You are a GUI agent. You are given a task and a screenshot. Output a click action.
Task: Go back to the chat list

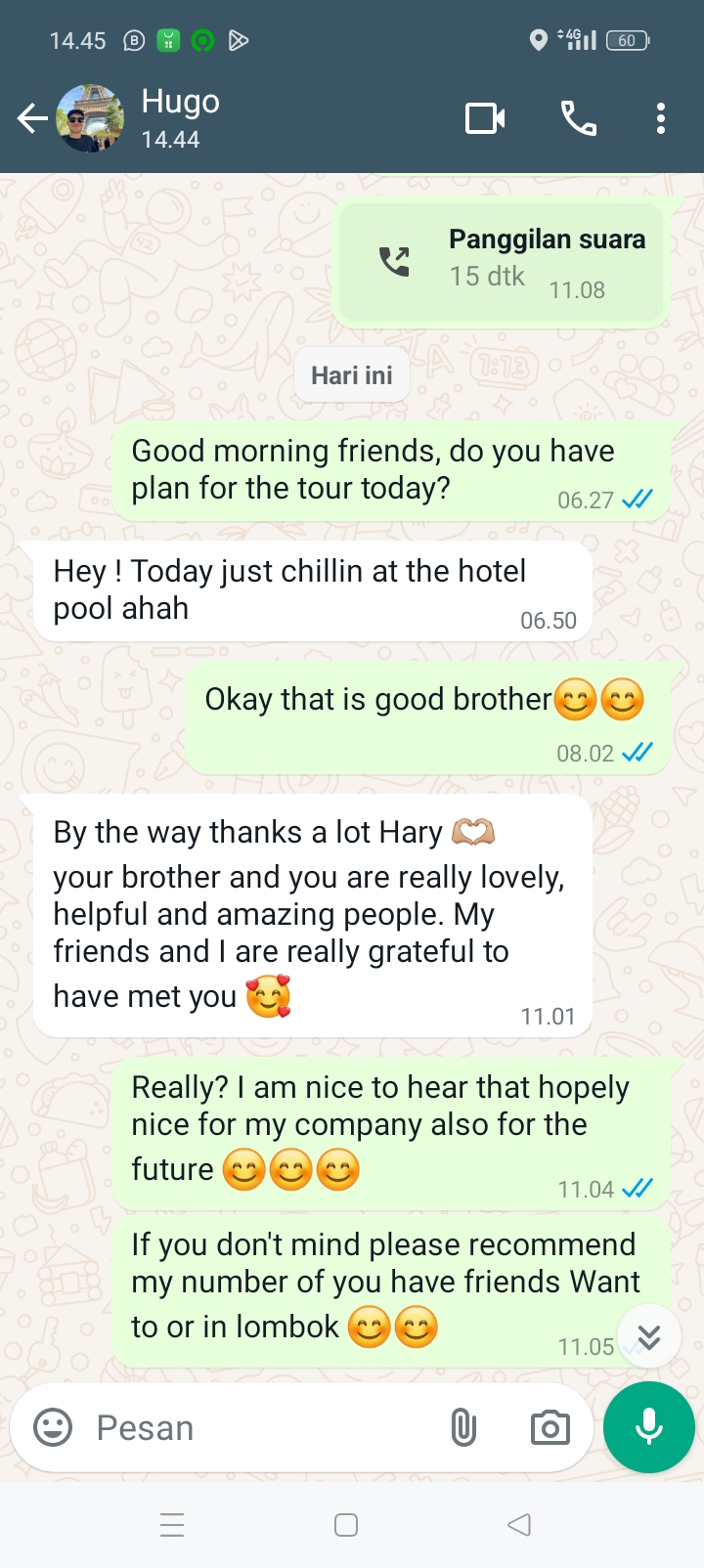tap(31, 119)
